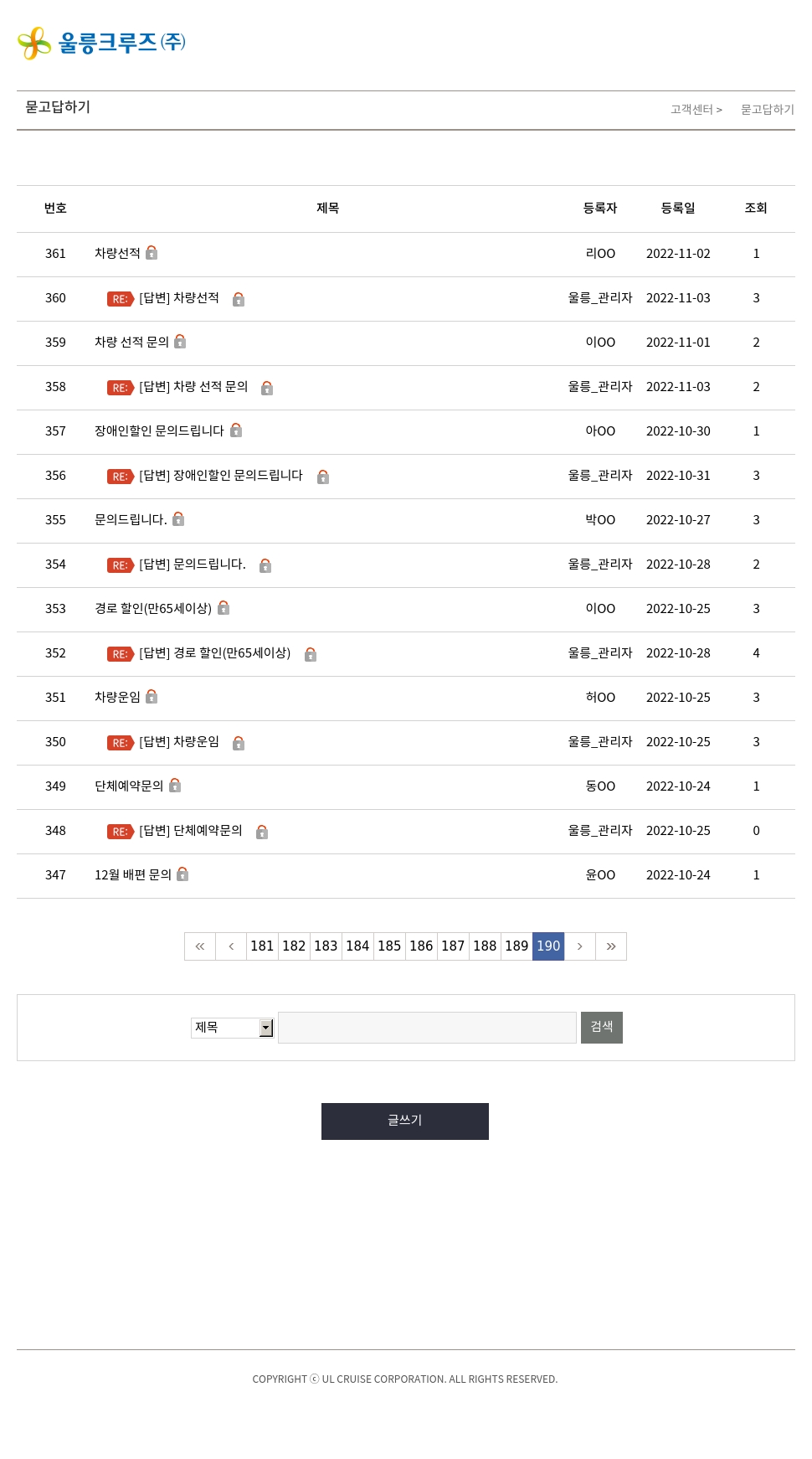Viewport: 812px width, 1459px height.
Task: Go to page 181
Action: (262, 946)
